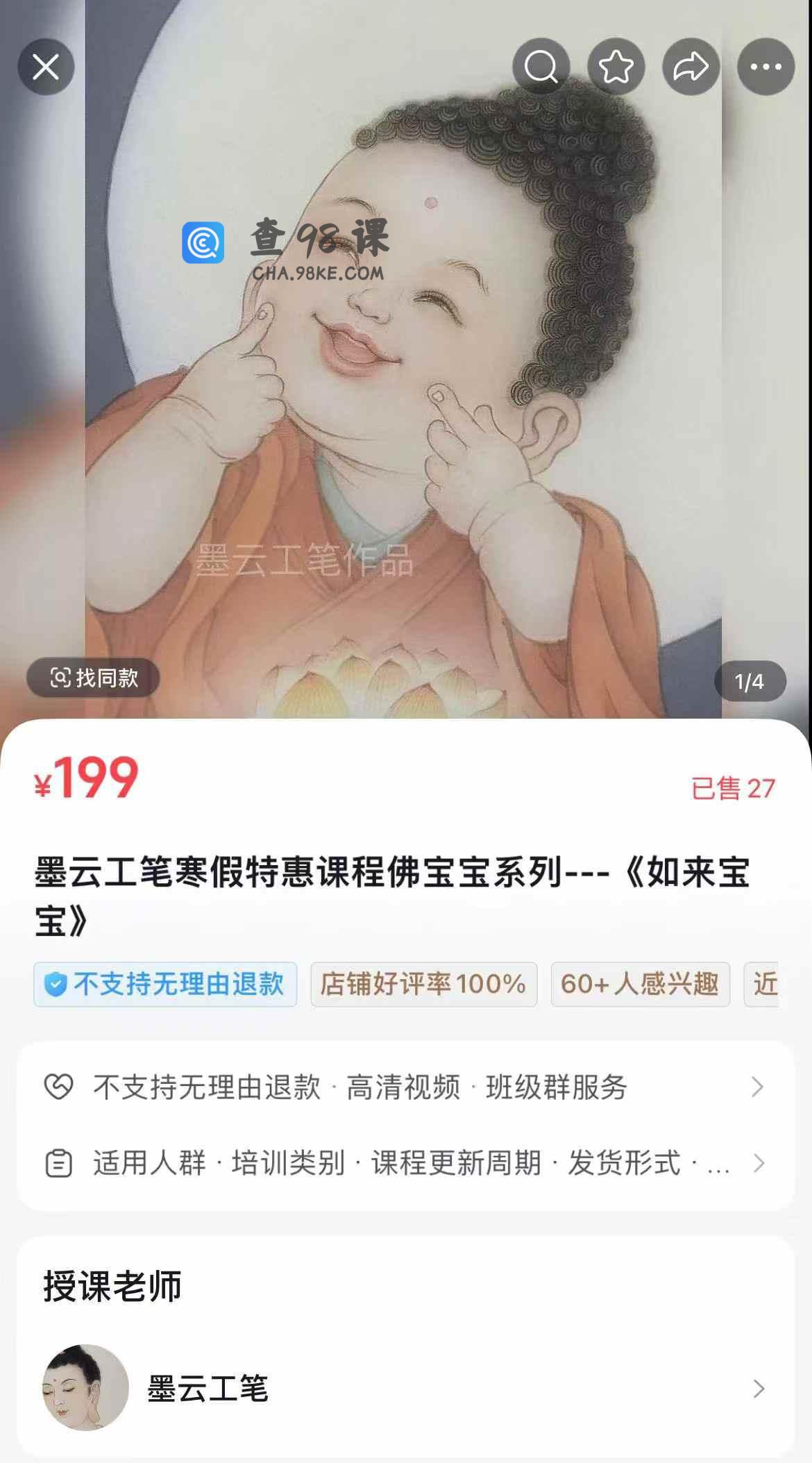Close the product detail page

coord(46,67)
